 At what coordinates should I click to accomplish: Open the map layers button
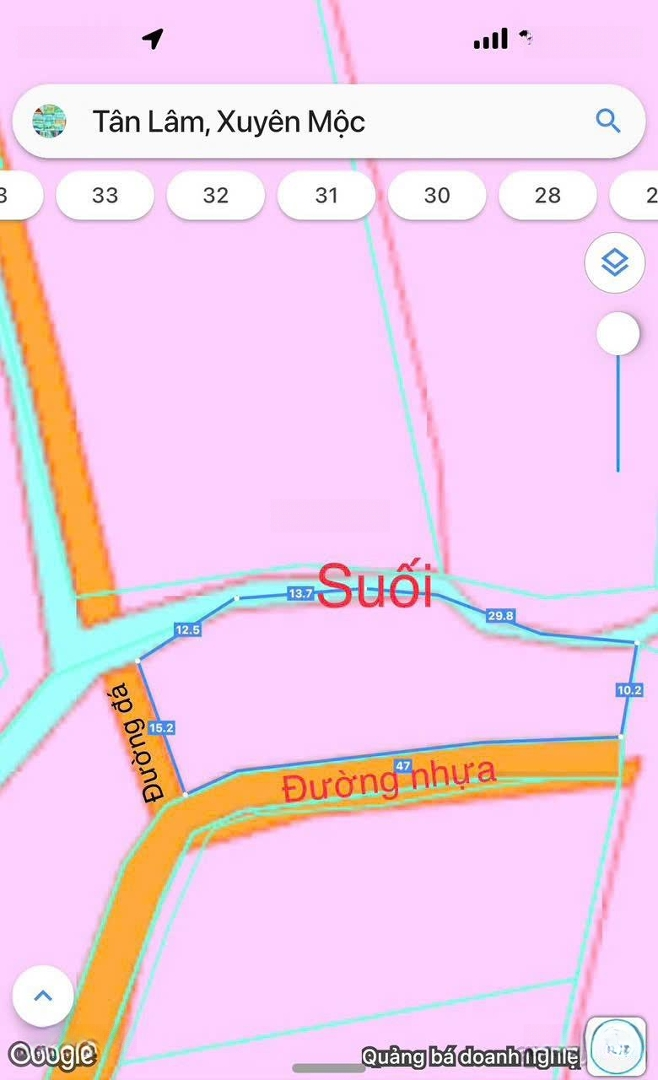click(x=615, y=263)
